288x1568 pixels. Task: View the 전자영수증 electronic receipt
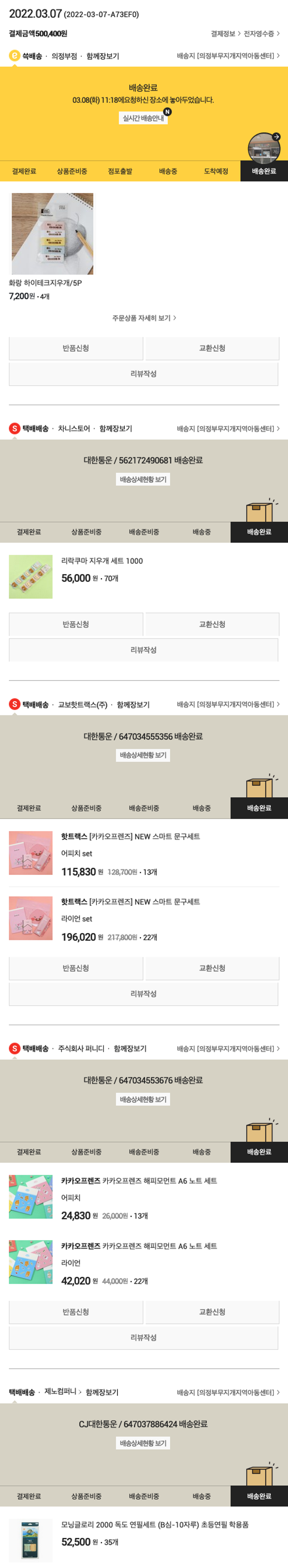click(261, 33)
